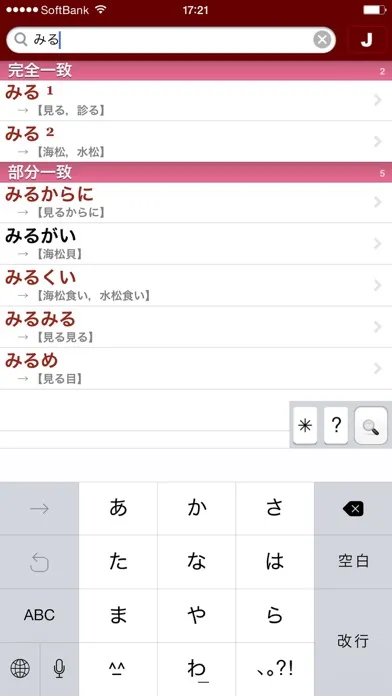Focus the search box containing みる
The height and width of the screenshot is (696, 392).
click(171, 40)
